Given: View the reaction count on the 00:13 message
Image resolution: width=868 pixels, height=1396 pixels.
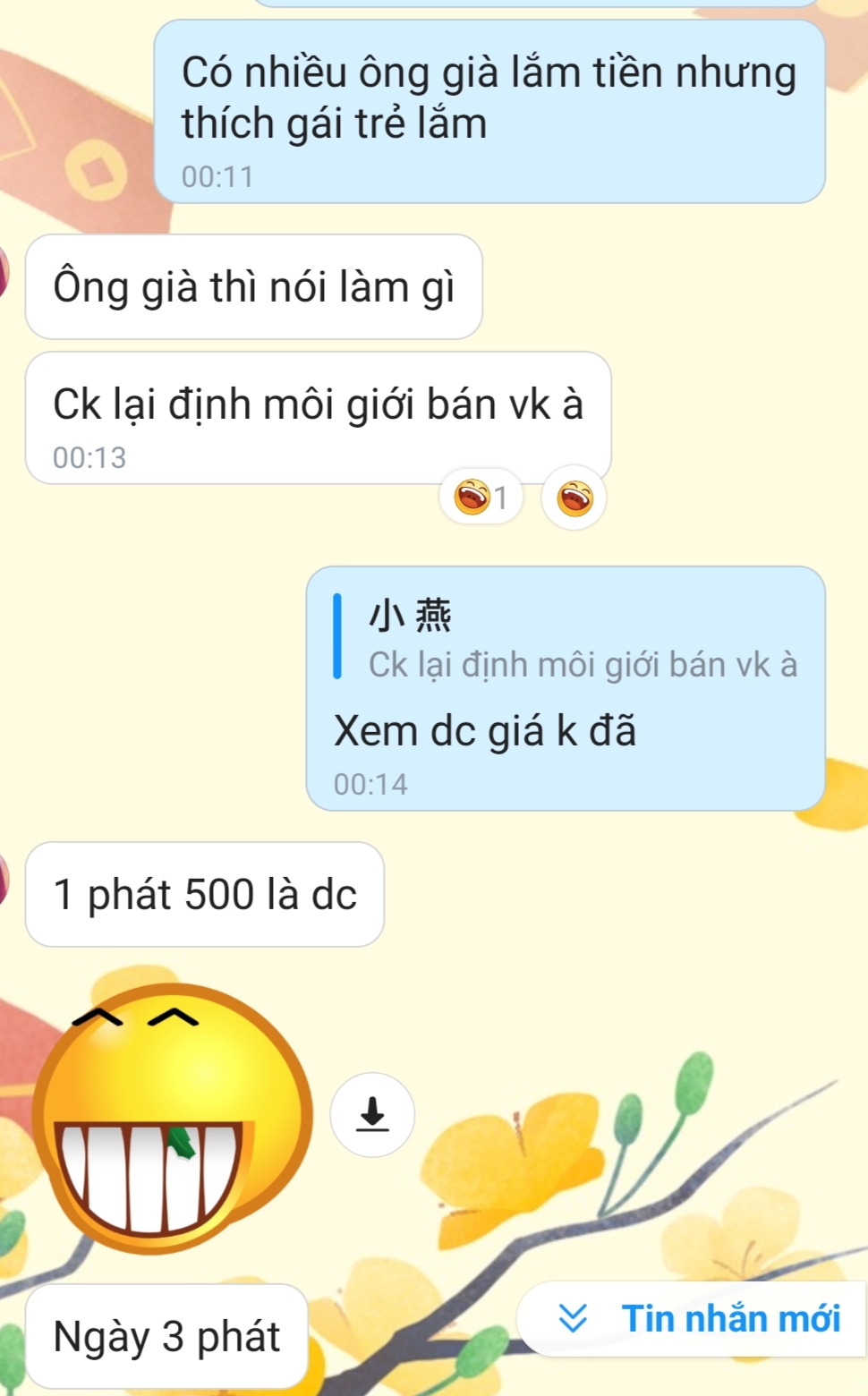Looking at the screenshot, I should [481, 498].
